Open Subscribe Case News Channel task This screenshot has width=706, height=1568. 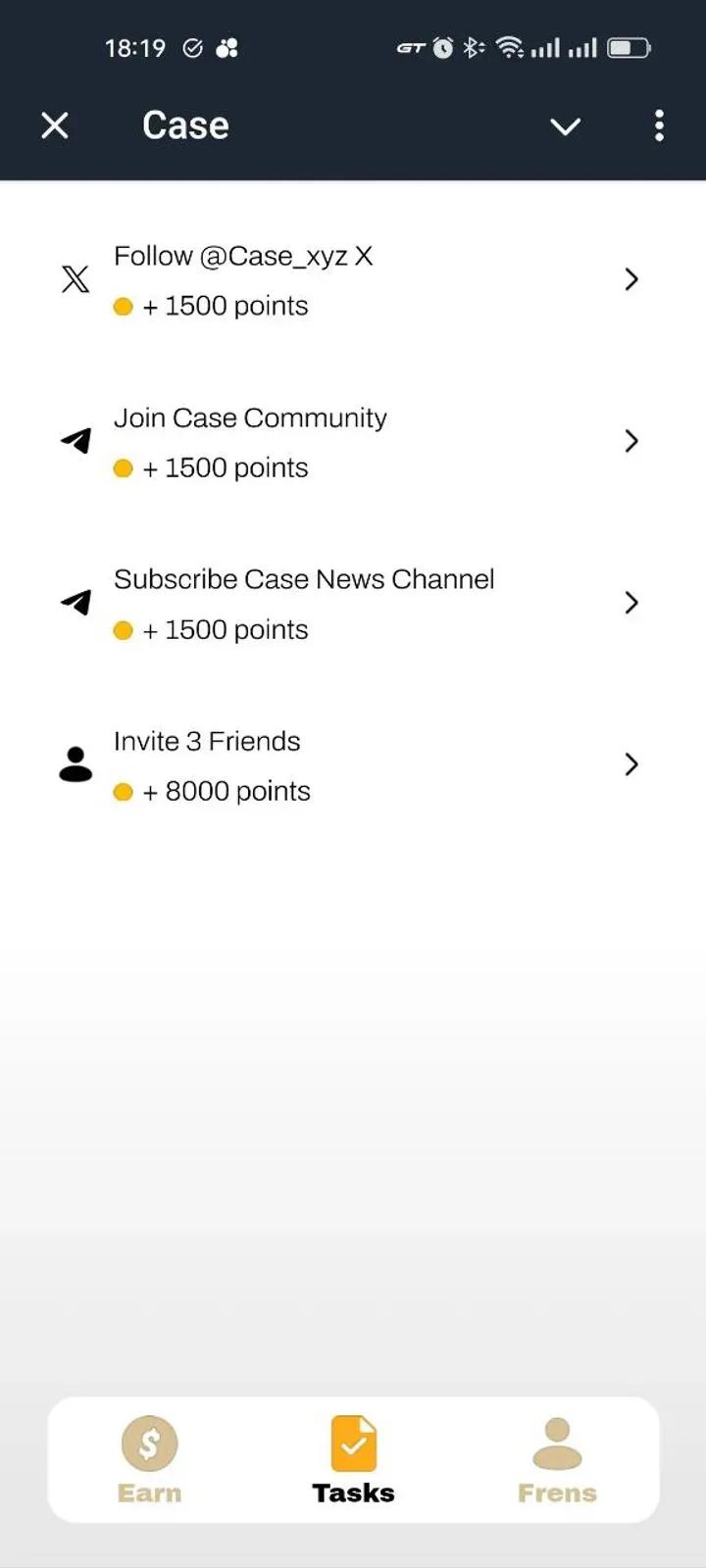[351, 604]
